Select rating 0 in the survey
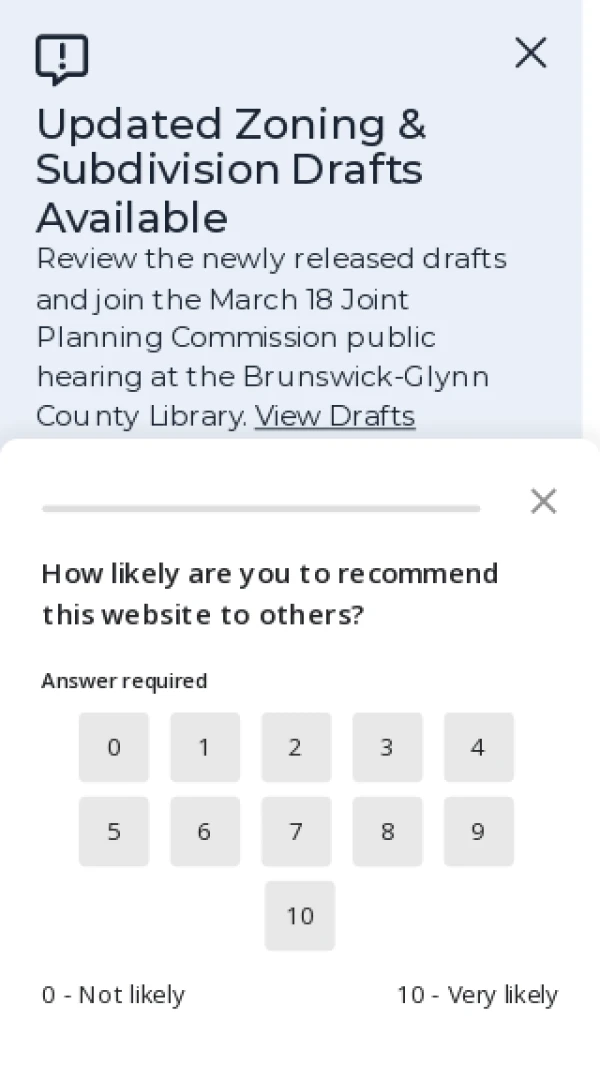The image size is (600, 1065). [x=114, y=747]
